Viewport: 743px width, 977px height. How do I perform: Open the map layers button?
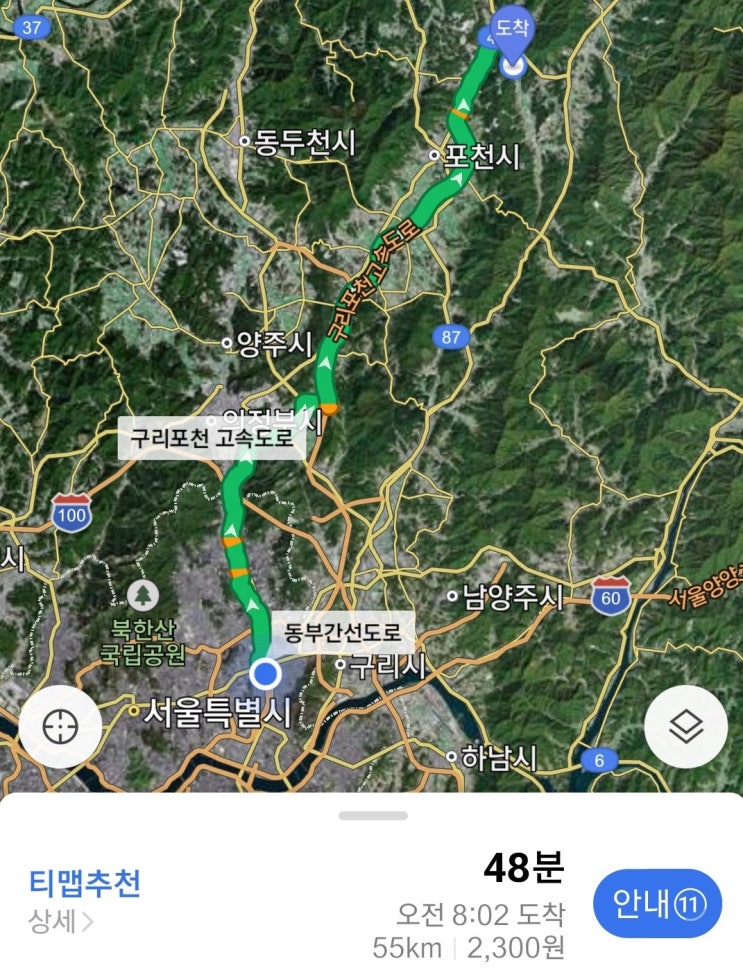pyautogui.click(x=685, y=727)
